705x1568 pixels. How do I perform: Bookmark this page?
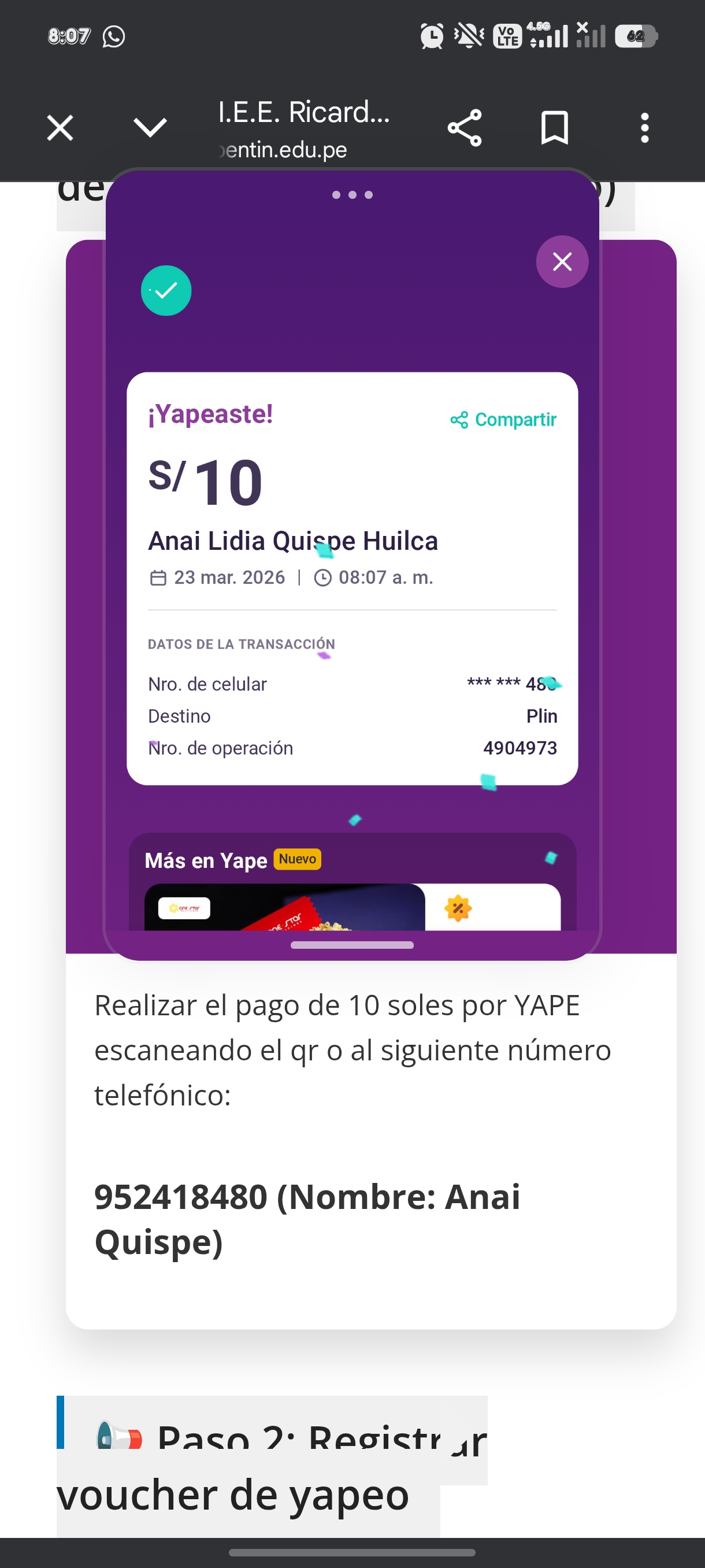[554, 128]
